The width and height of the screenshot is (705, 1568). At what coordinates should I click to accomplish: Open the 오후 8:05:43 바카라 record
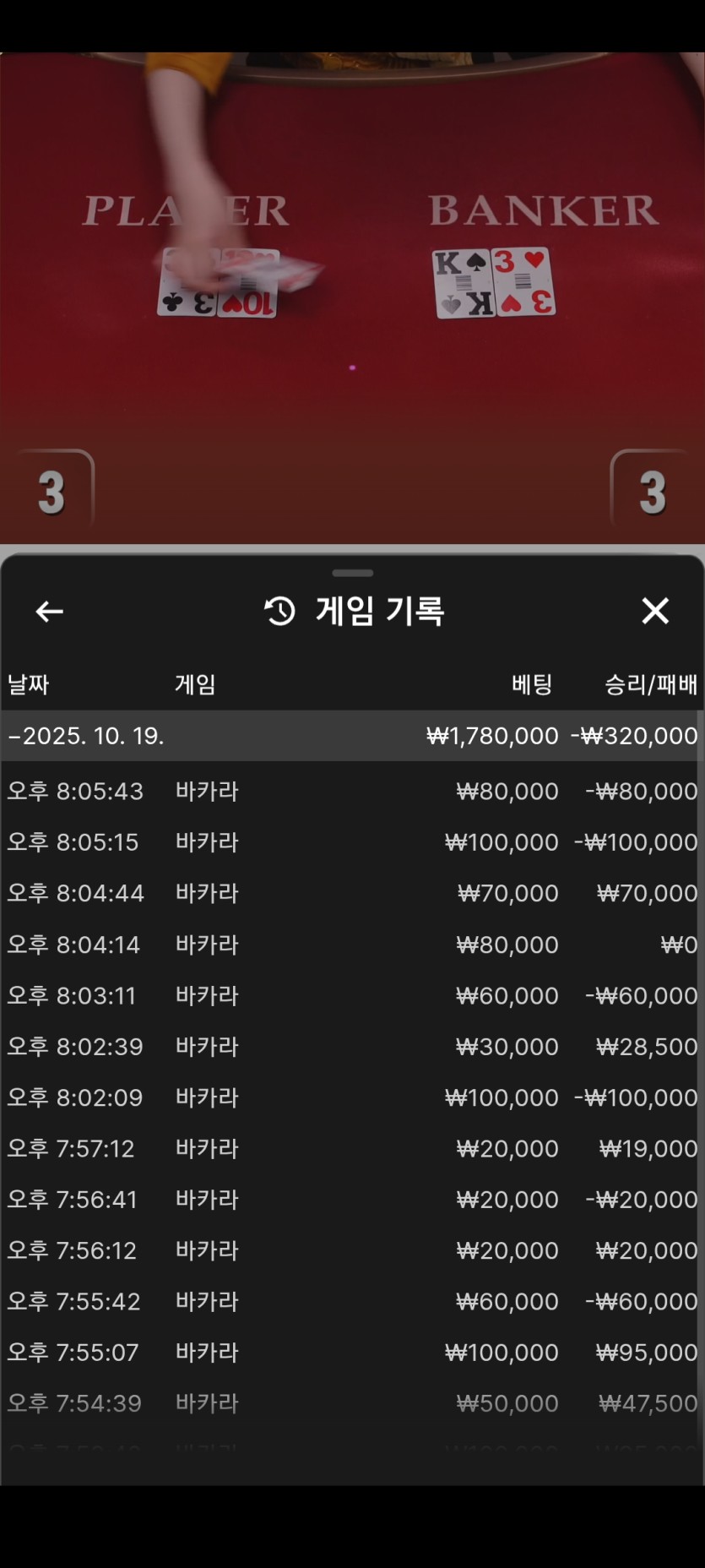[x=352, y=792]
